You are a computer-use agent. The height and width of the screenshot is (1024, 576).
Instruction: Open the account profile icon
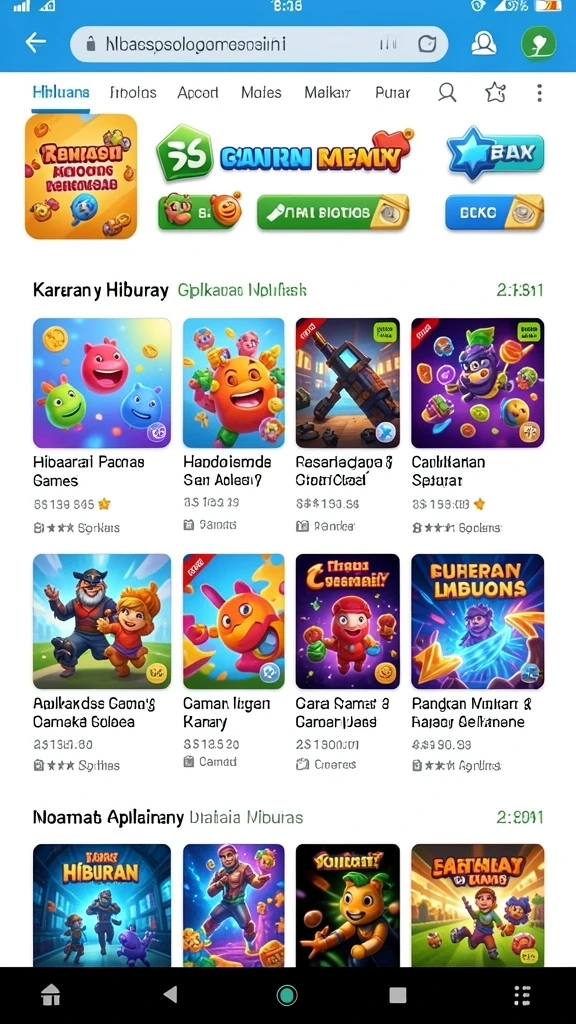[x=483, y=44]
